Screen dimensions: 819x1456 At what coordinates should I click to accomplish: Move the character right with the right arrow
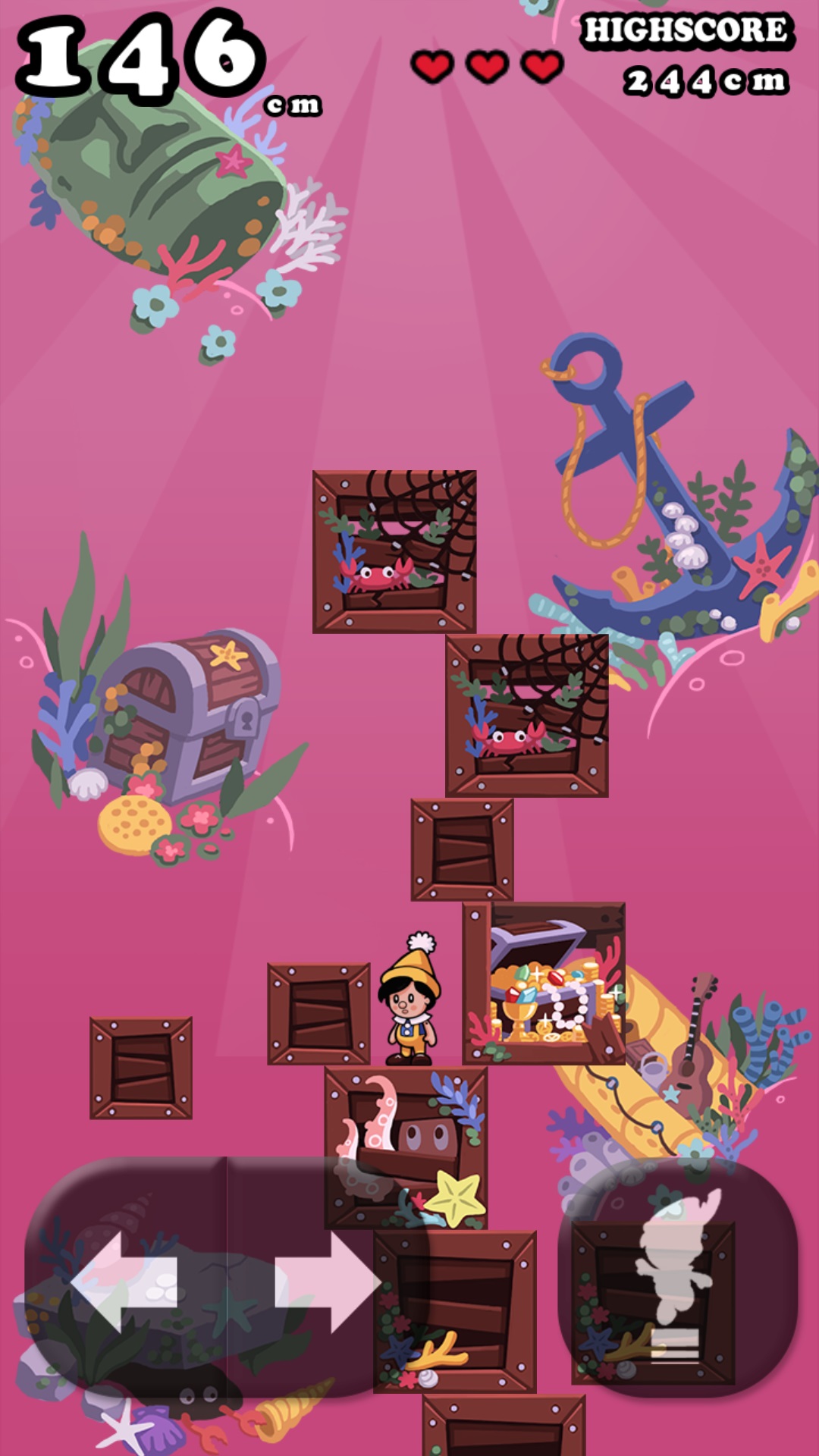tap(326, 1282)
